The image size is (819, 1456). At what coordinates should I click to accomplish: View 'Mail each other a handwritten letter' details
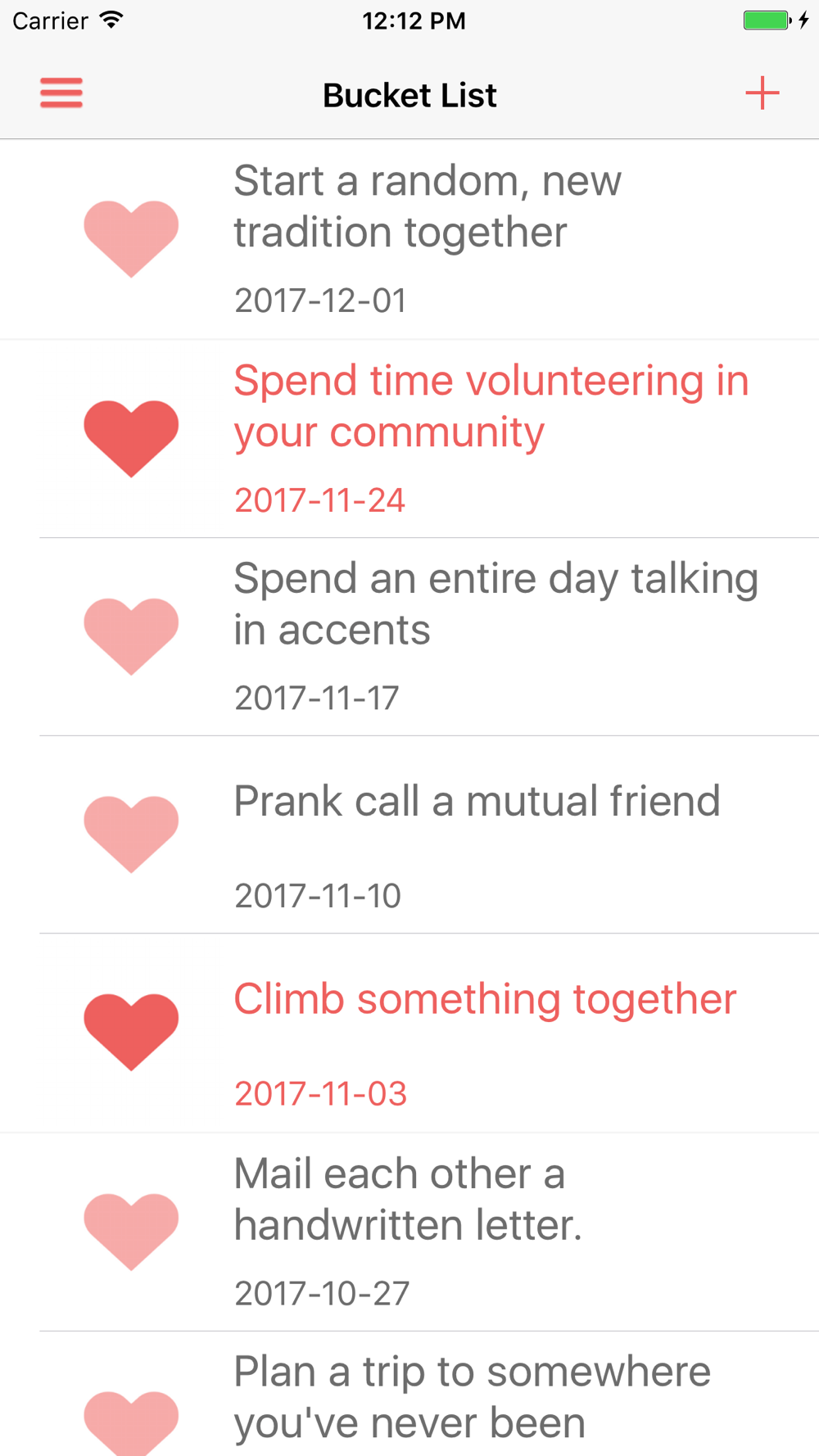coord(409,1232)
